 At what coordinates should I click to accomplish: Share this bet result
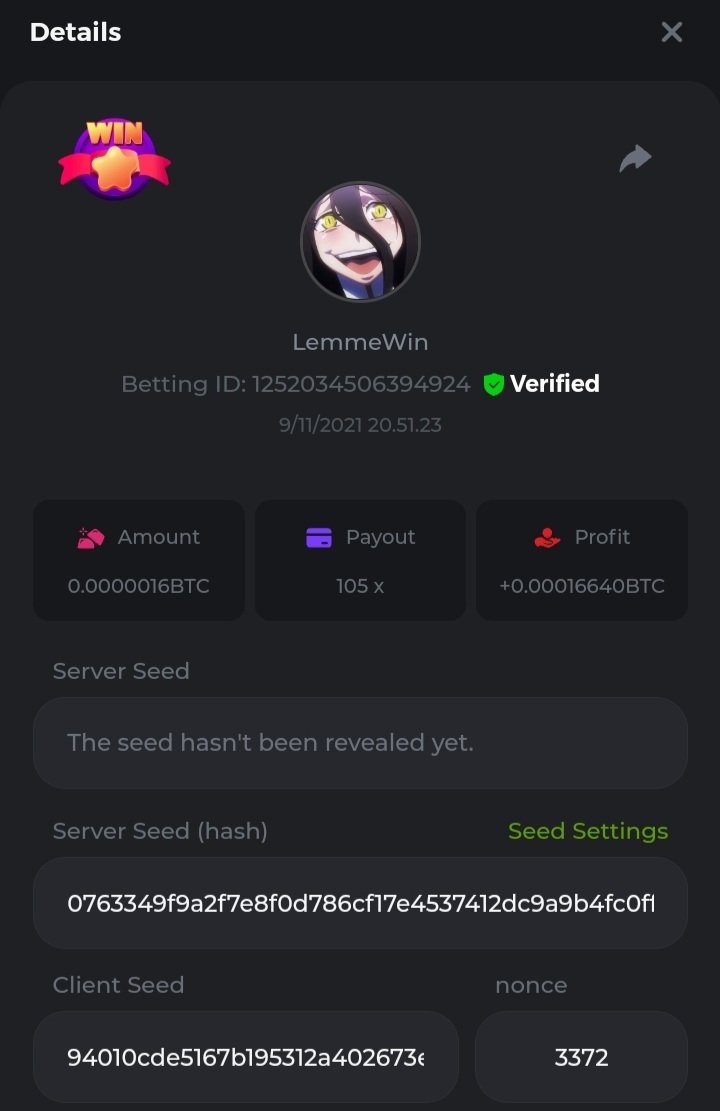pos(635,158)
